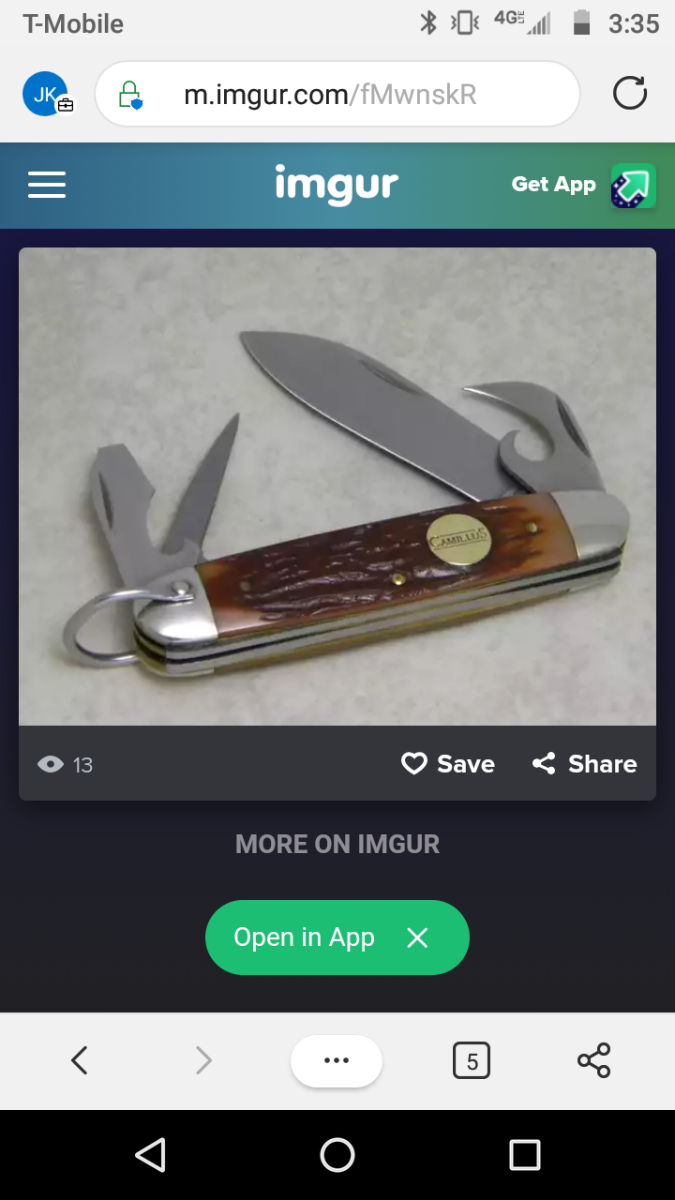Open the imgur hamburger menu
Viewport: 675px width, 1200px height.
click(x=47, y=185)
